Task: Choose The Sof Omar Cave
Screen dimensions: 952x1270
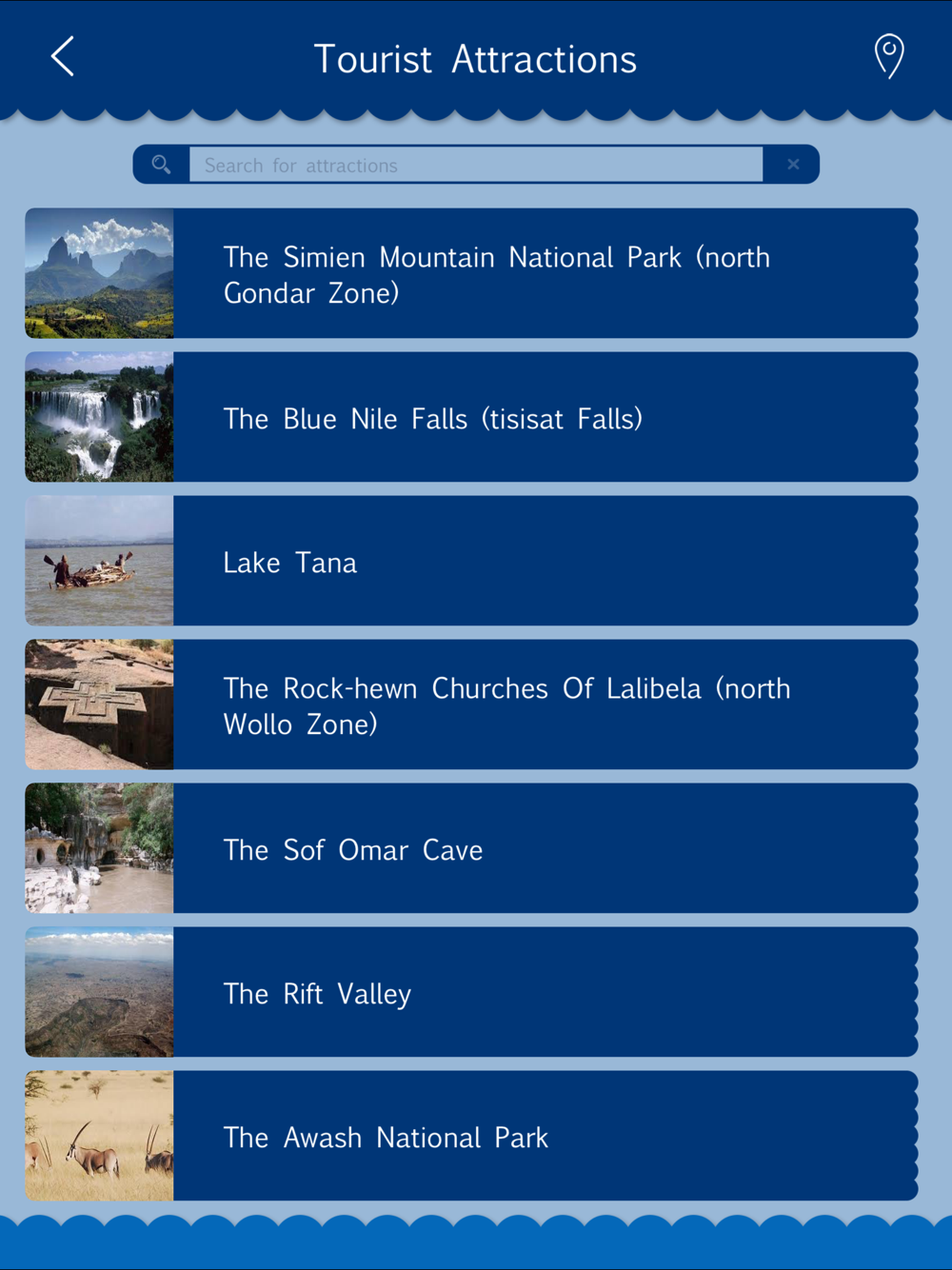Action: click(471, 849)
